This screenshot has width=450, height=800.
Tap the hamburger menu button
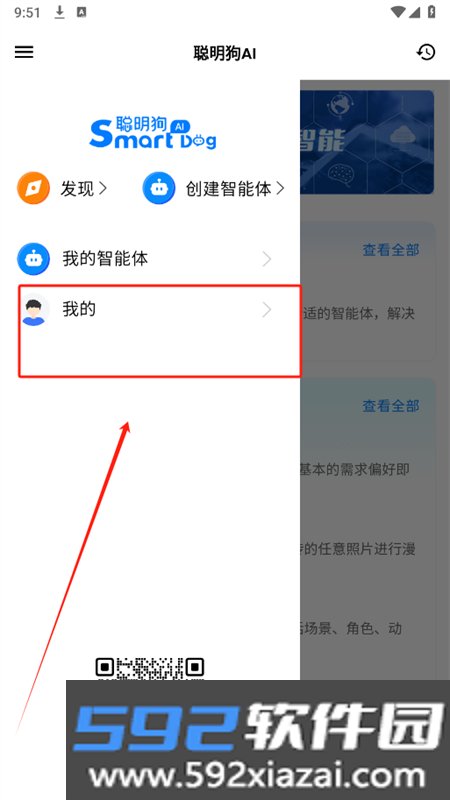(24, 52)
